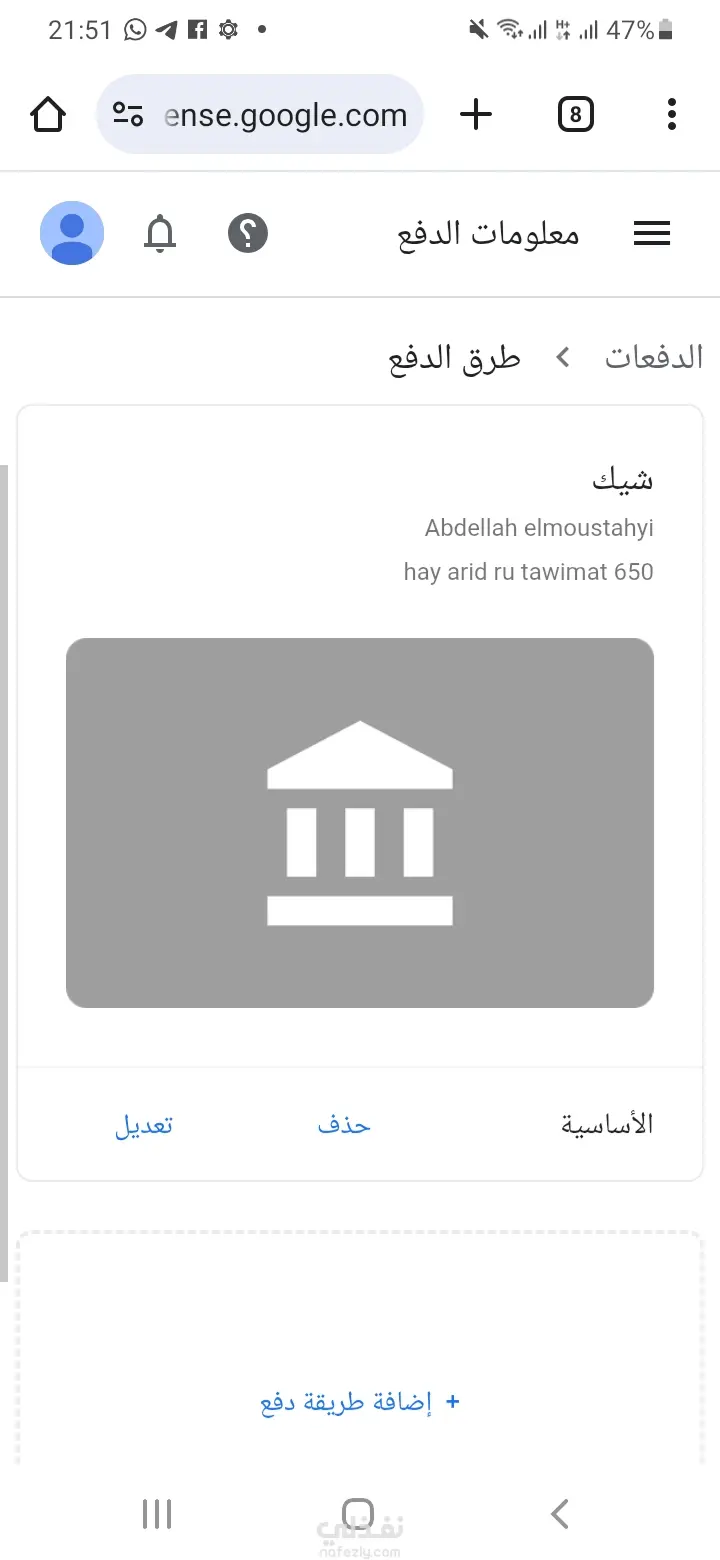Open Chrome's three-dot overflow menu

(x=672, y=115)
